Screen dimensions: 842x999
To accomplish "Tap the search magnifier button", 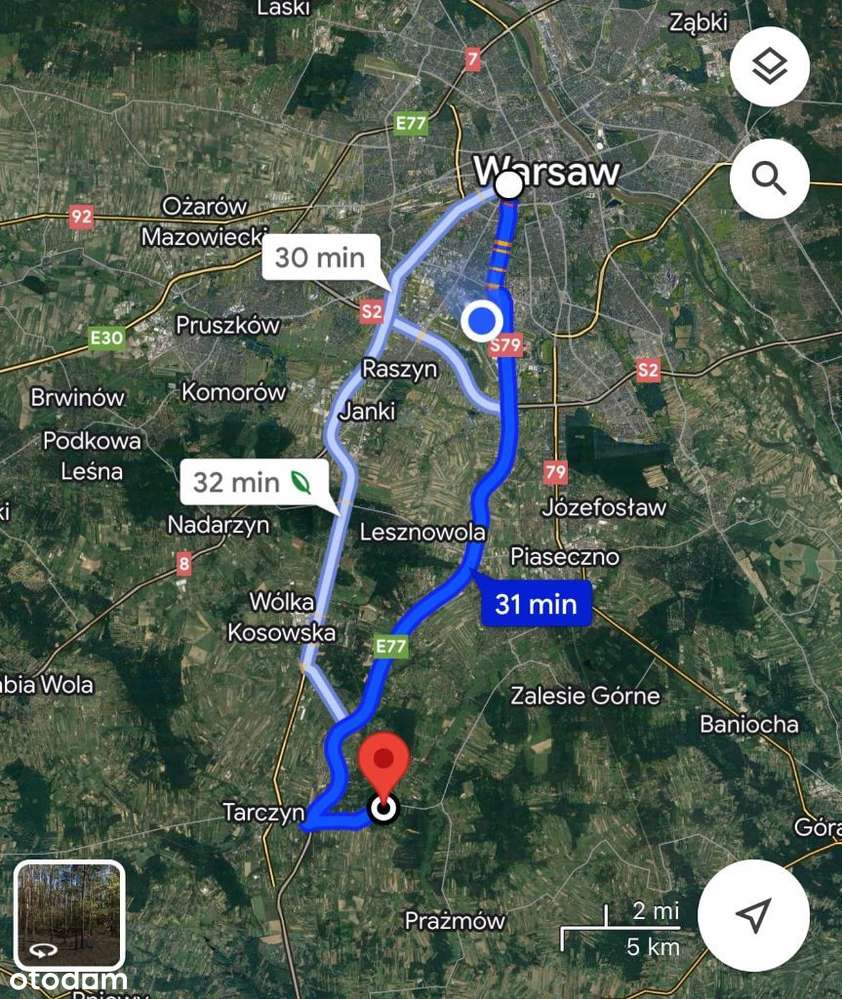I will 769,179.
